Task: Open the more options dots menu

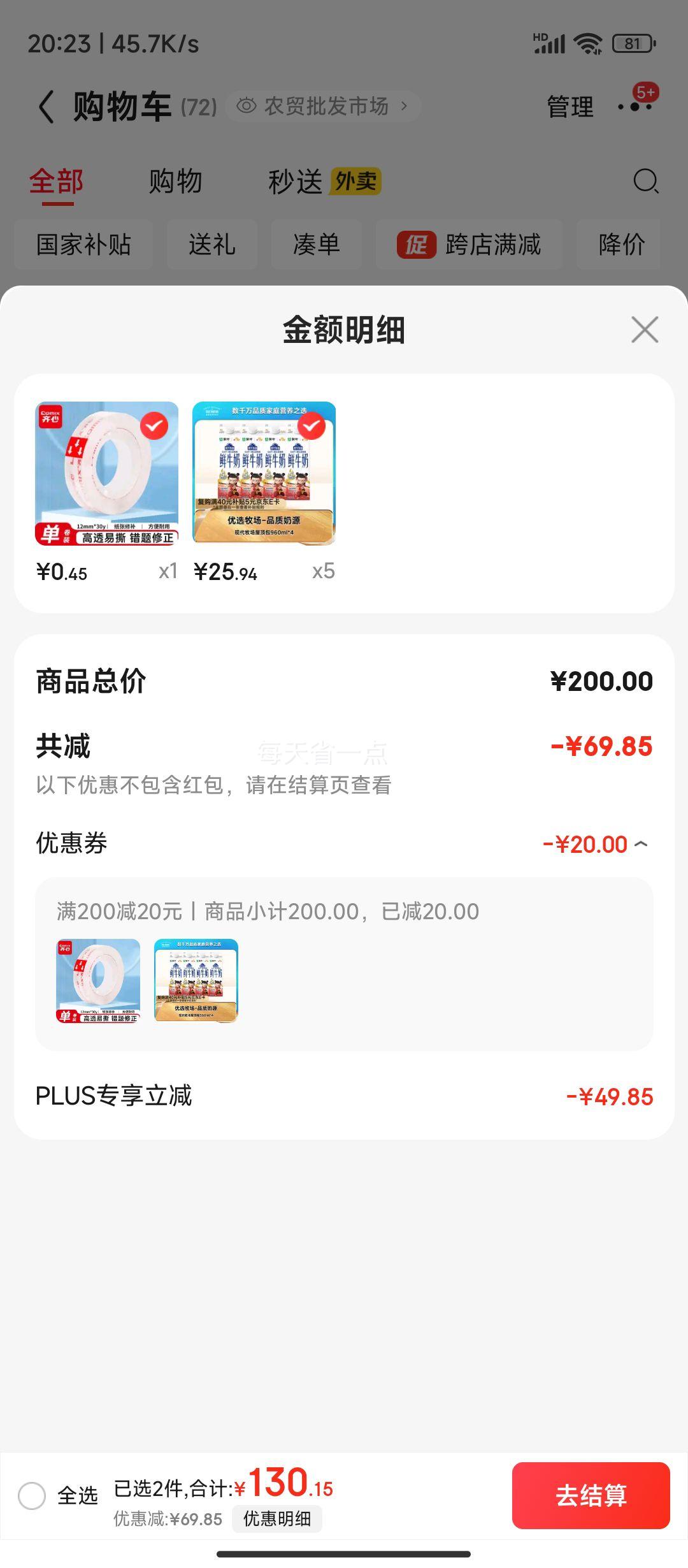Action: [635, 106]
